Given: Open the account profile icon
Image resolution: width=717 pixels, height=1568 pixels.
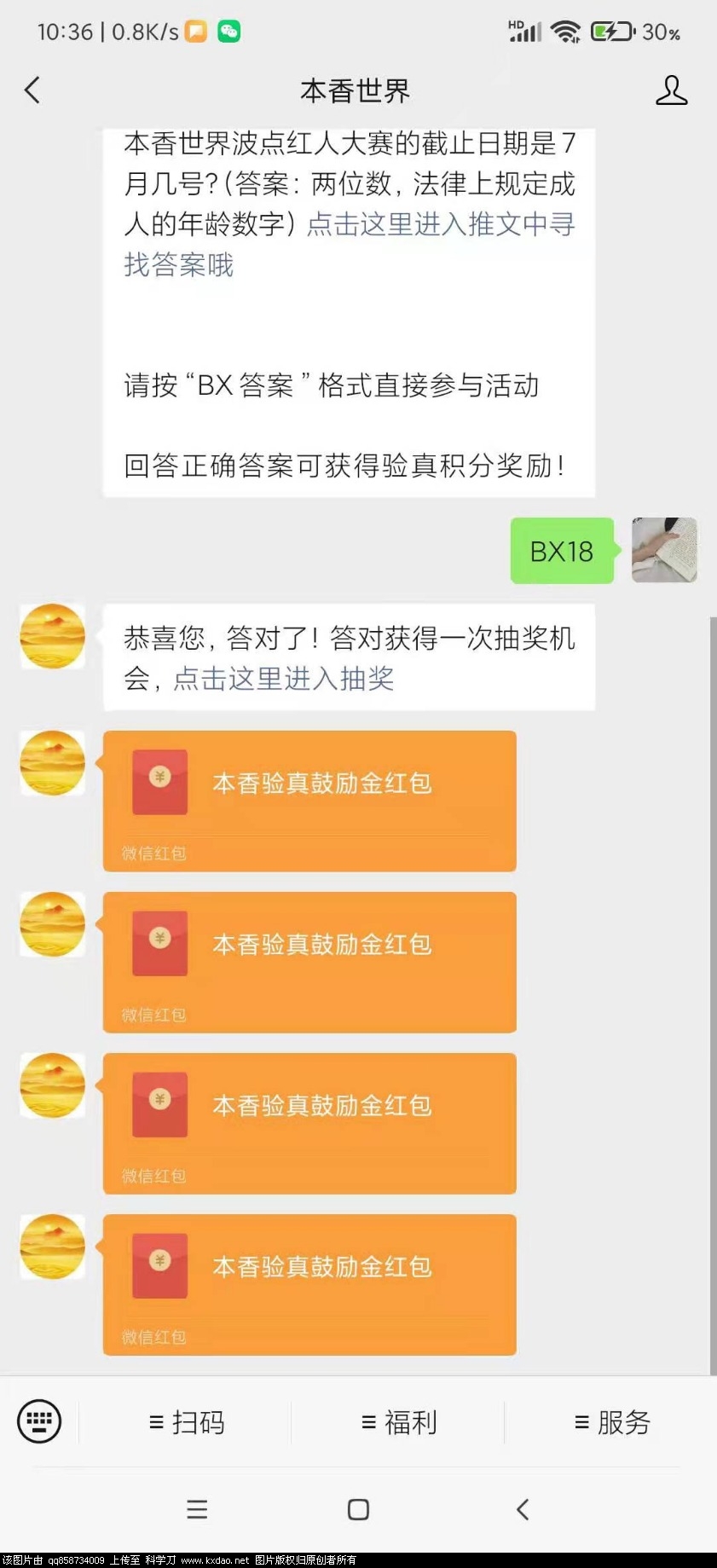Looking at the screenshot, I should point(671,90).
